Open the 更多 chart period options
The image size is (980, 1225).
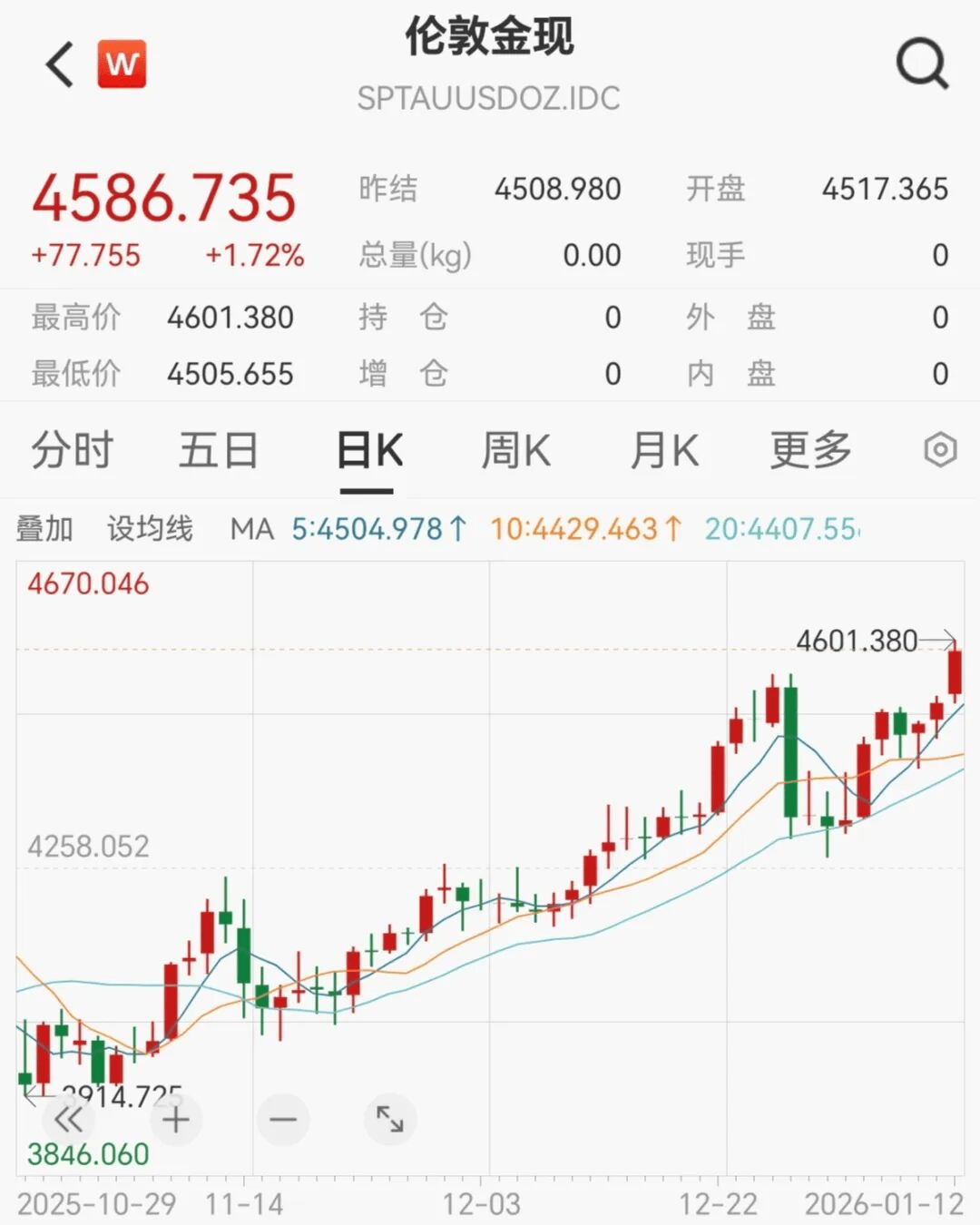pos(810,450)
